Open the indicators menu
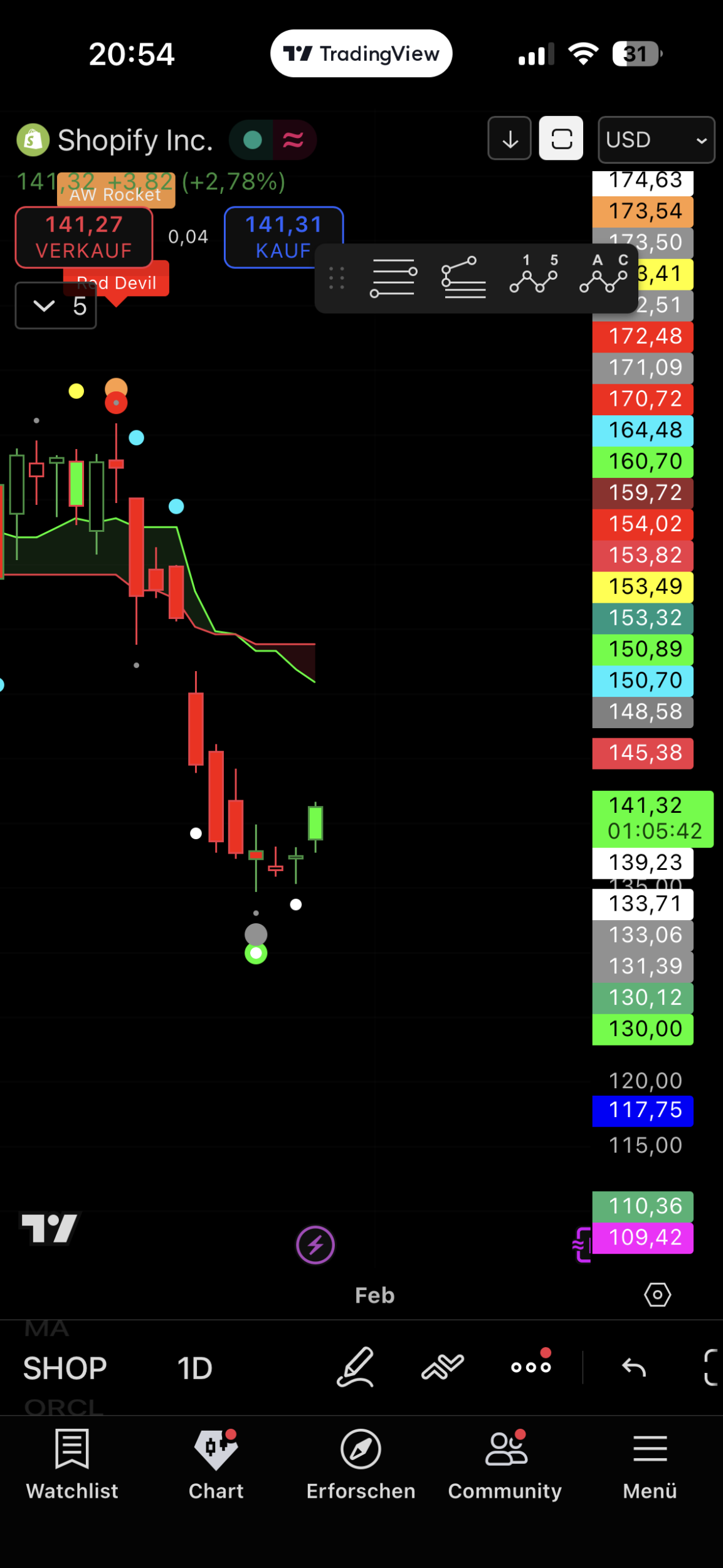Screen dimensions: 723x1568 (443, 1367)
